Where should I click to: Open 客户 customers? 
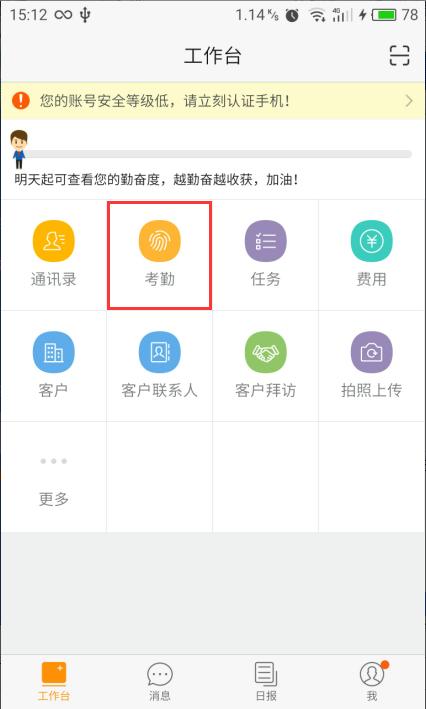coord(53,366)
